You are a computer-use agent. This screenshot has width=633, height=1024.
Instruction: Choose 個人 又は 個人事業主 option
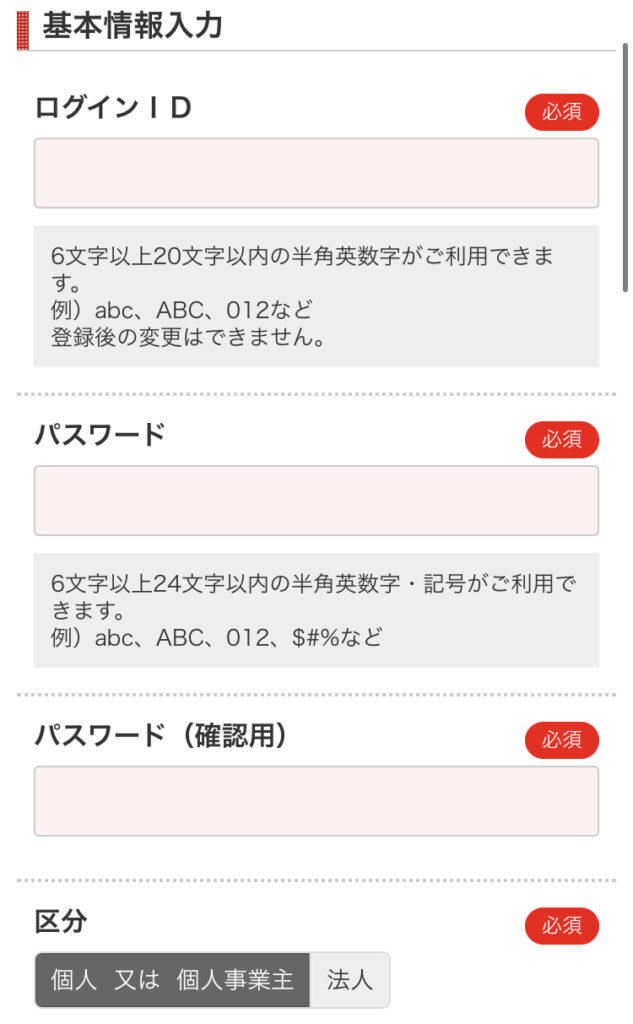point(172,980)
